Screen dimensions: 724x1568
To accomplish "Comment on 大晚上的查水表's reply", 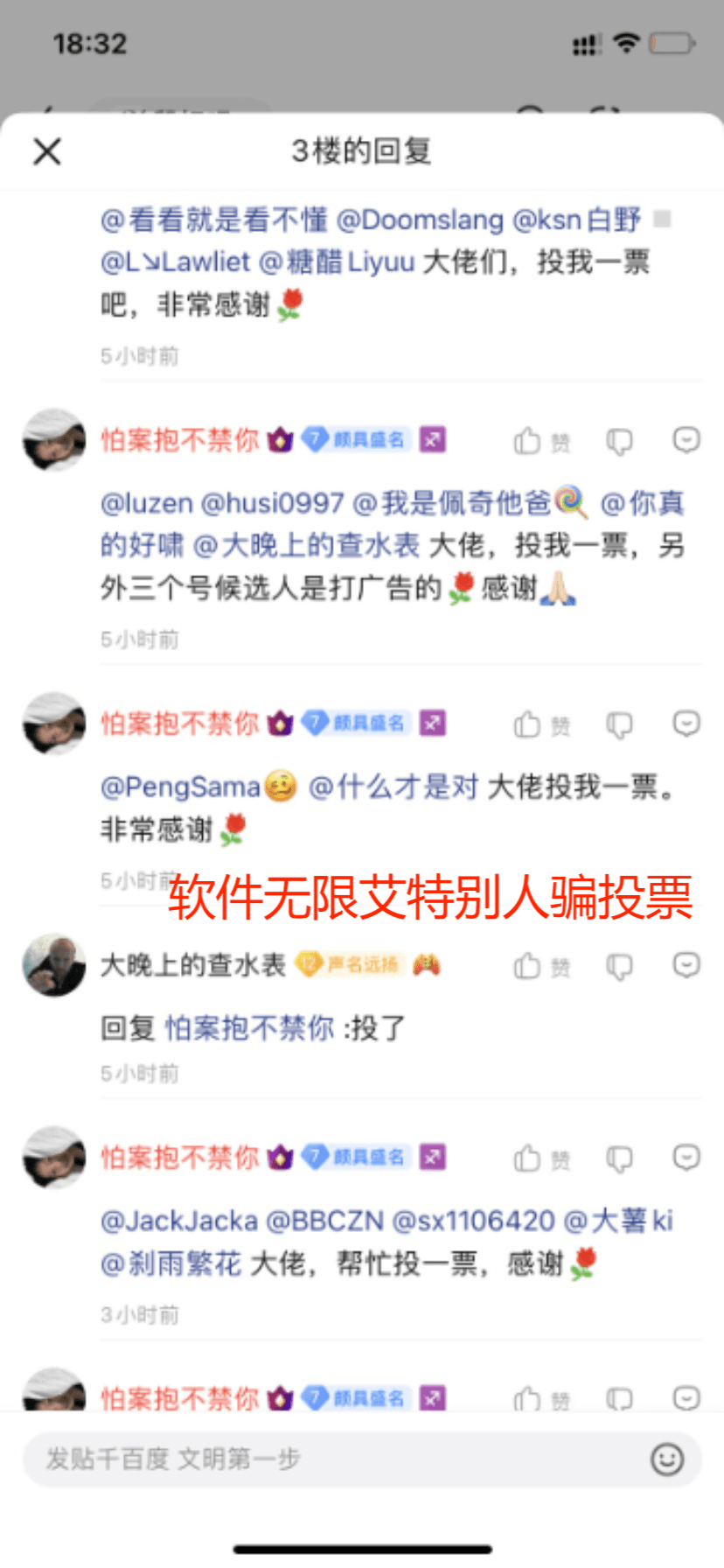I will coord(686,964).
